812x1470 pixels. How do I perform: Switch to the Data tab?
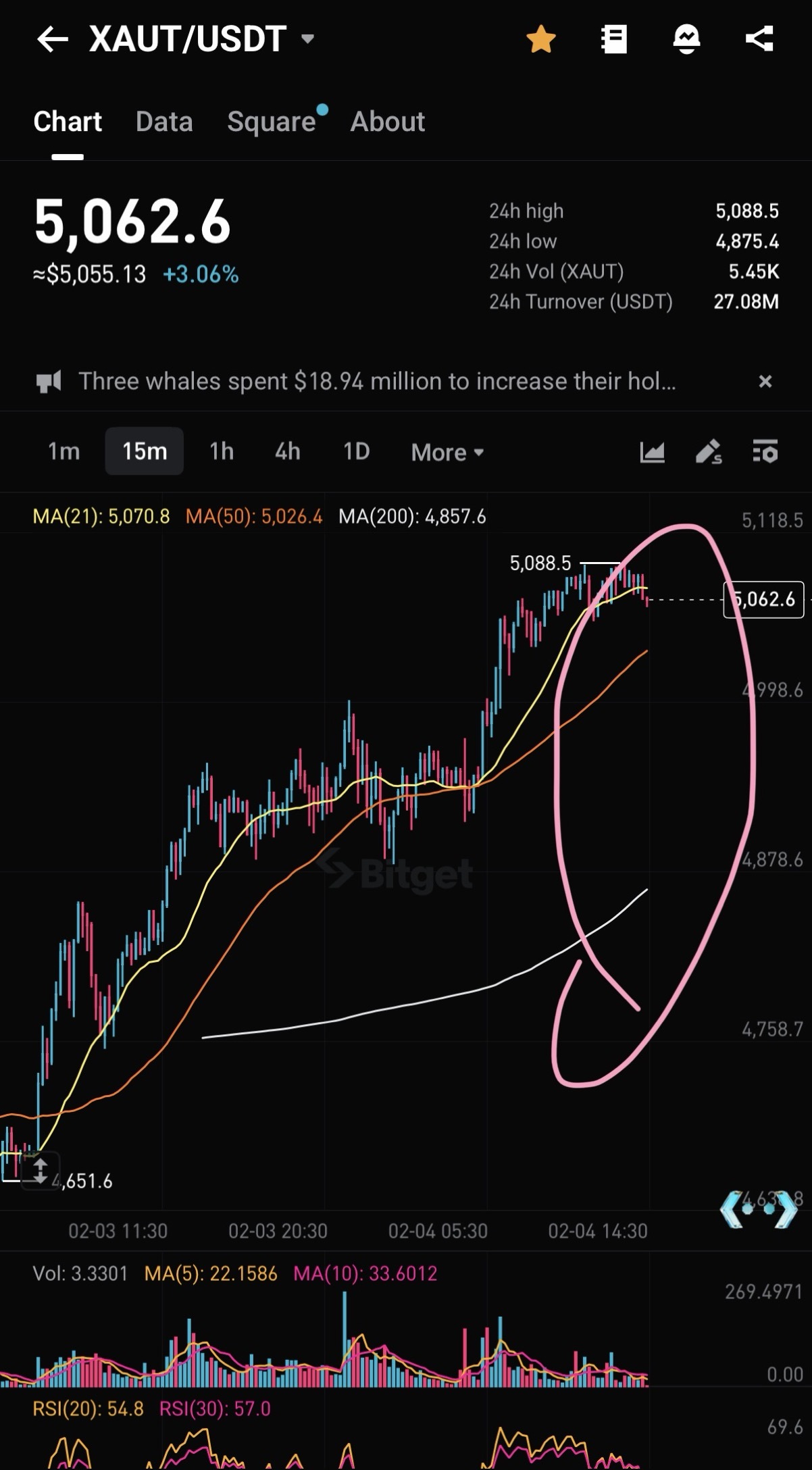click(164, 122)
